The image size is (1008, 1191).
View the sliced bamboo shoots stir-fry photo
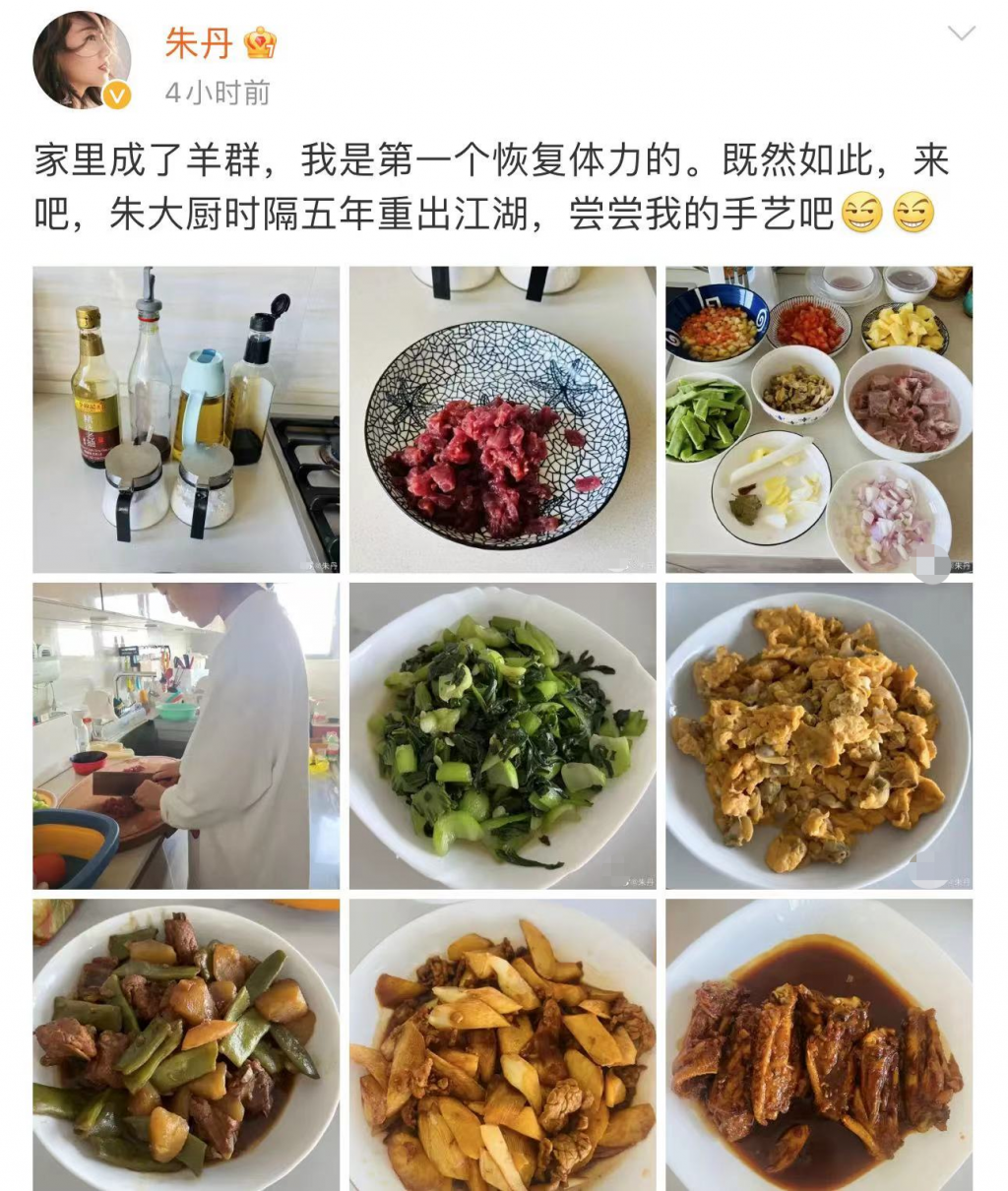pyautogui.click(x=502, y=1044)
